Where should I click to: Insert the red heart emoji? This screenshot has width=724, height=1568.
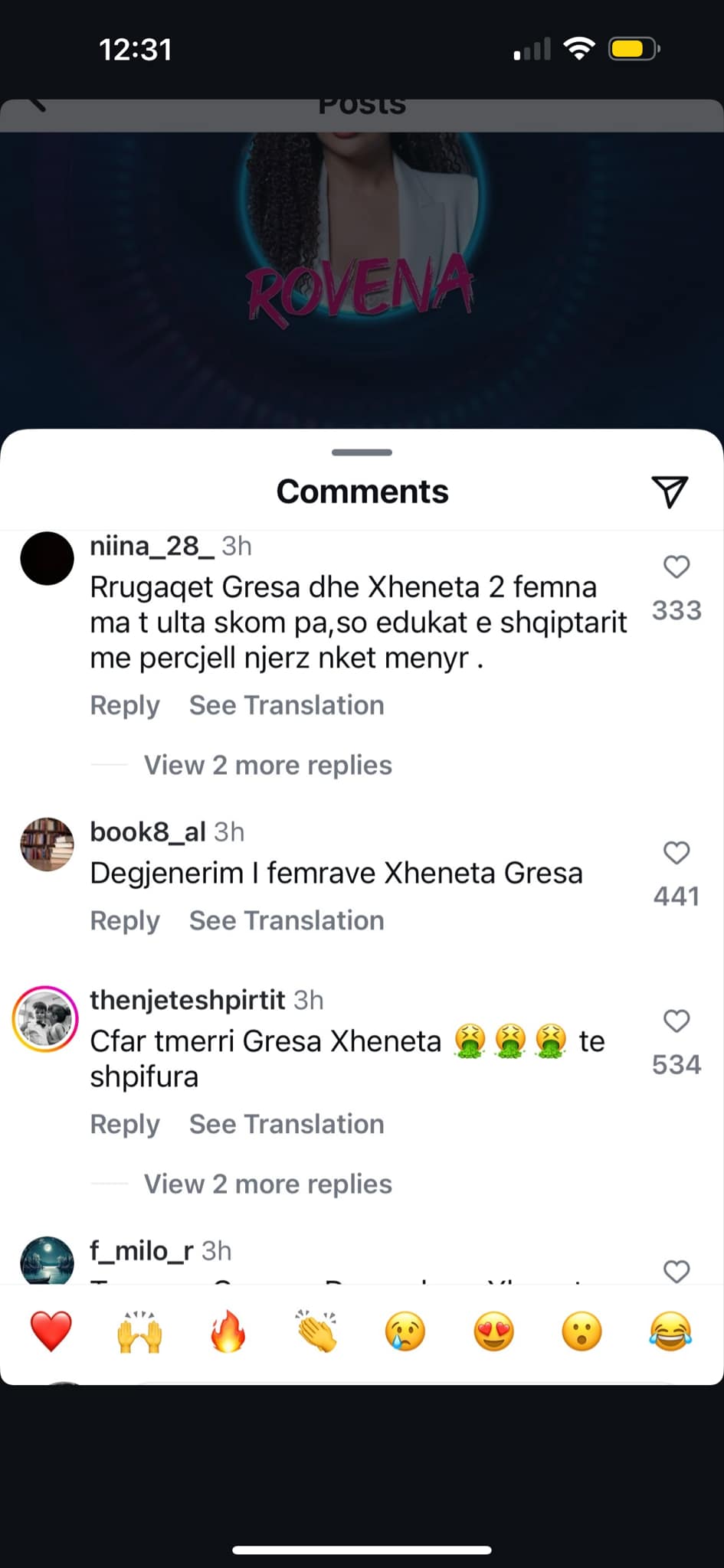click(51, 1331)
